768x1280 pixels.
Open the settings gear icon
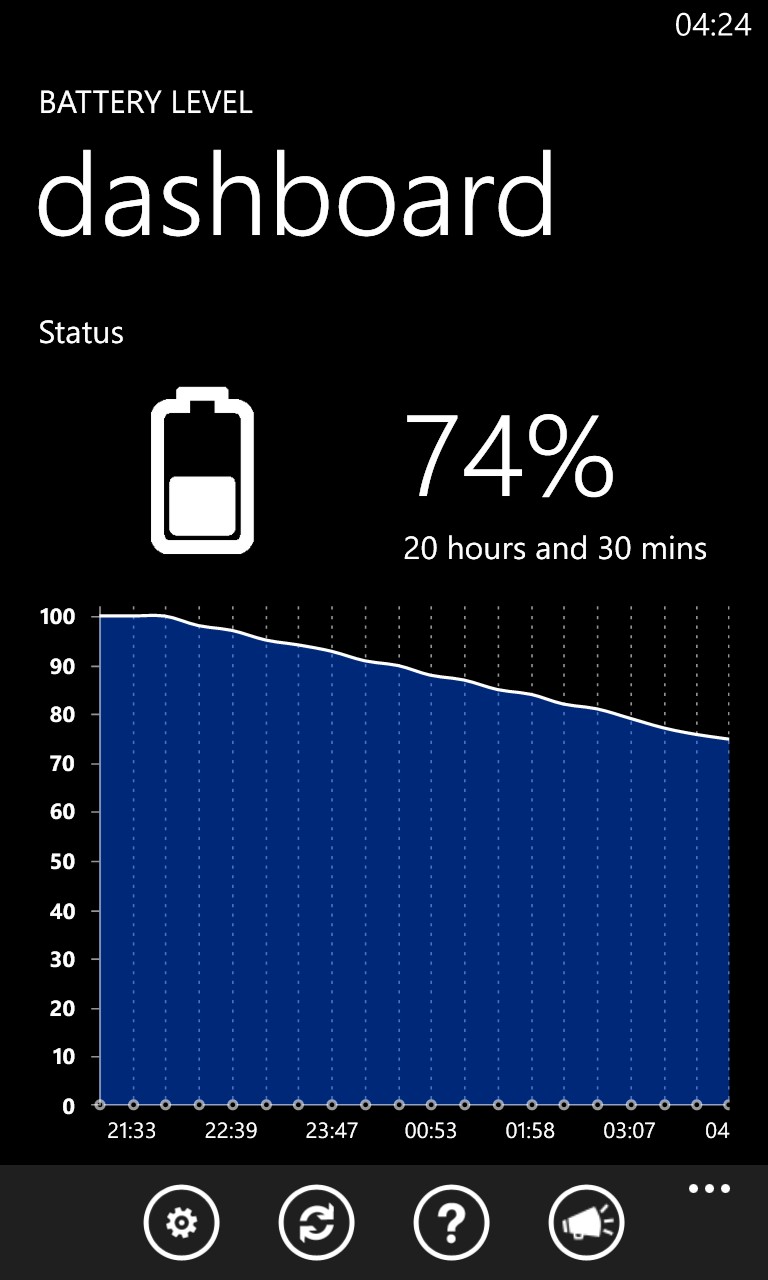181,1222
